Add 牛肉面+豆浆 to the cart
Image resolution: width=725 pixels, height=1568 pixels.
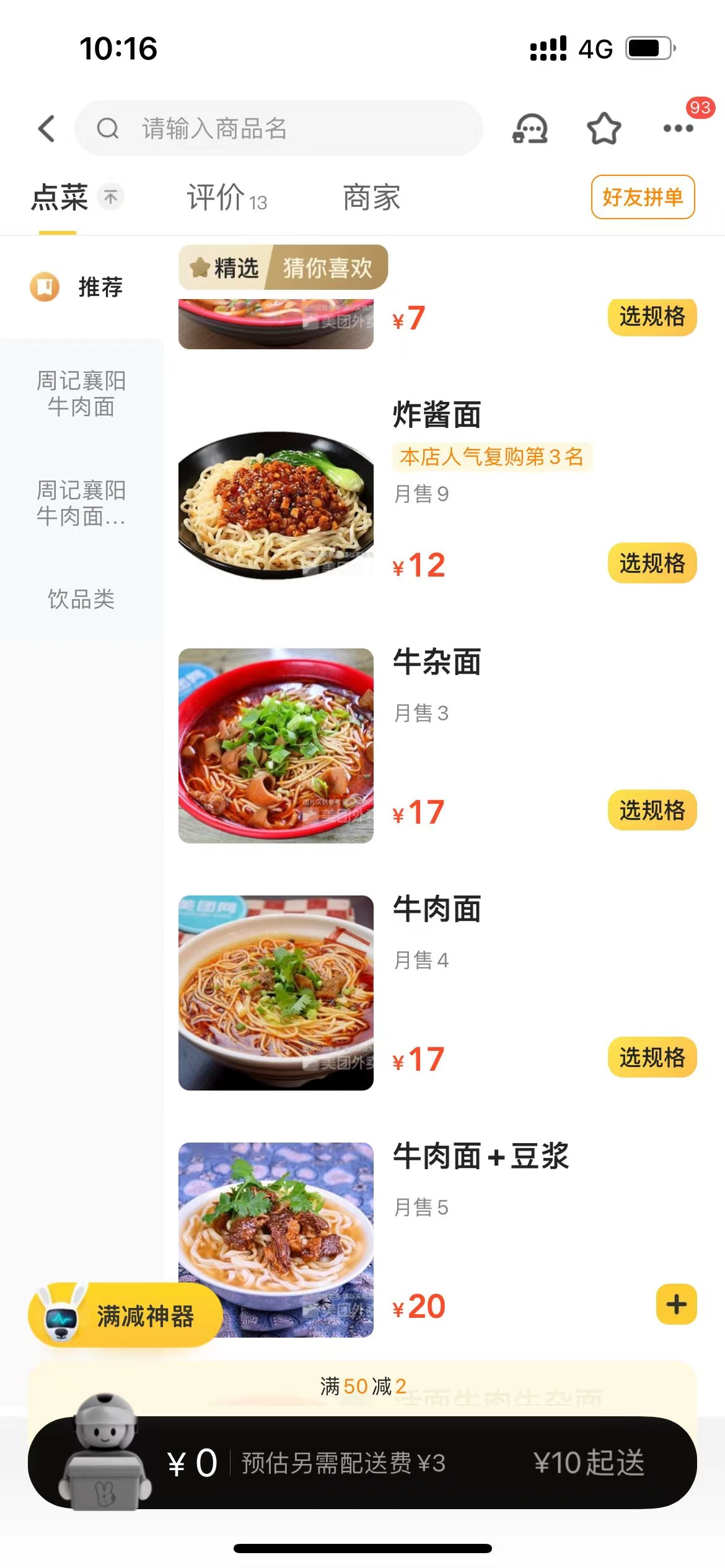click(x=676, y=1304)
